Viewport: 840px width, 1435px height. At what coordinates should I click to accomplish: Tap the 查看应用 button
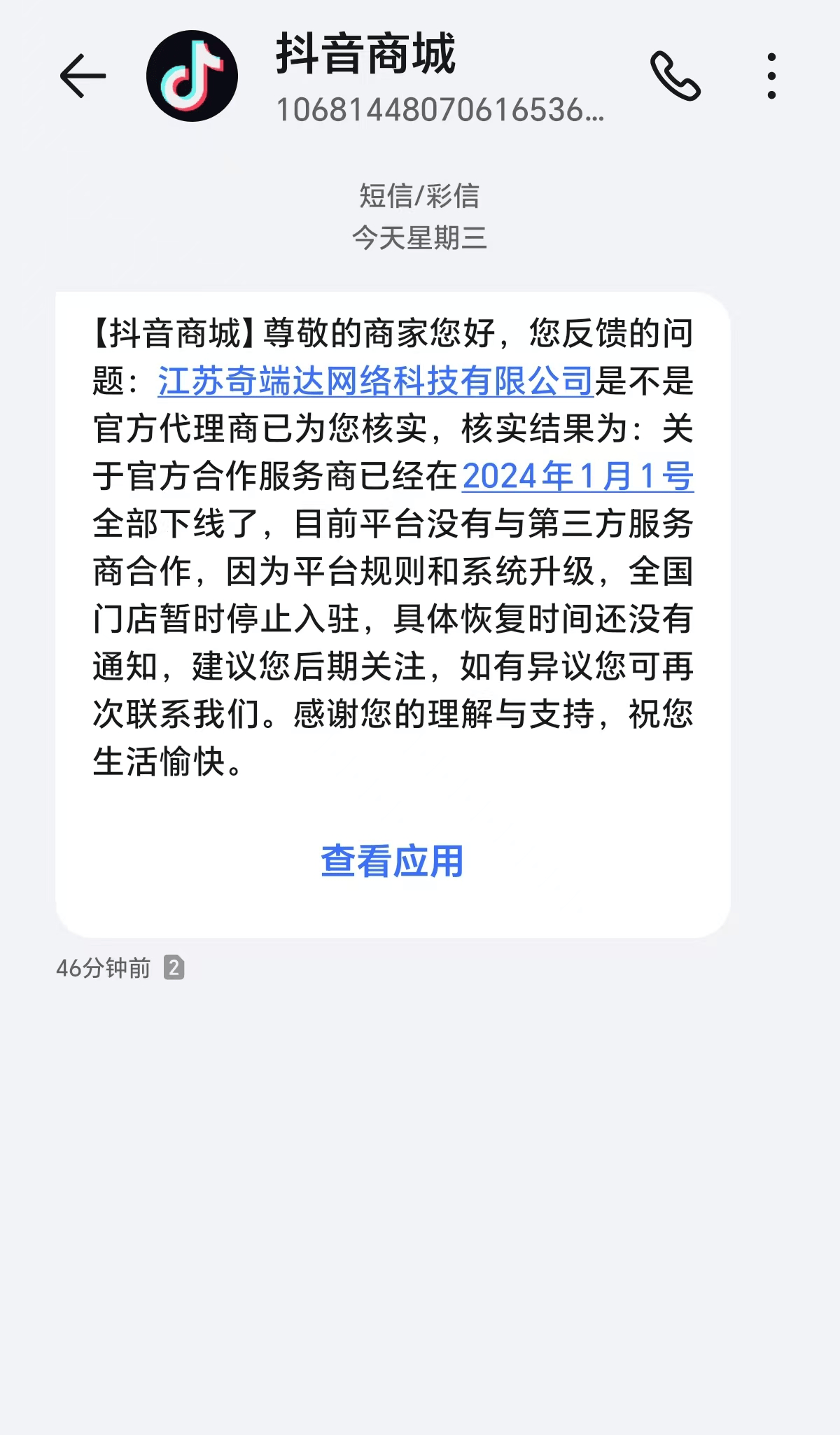[392, 861]
